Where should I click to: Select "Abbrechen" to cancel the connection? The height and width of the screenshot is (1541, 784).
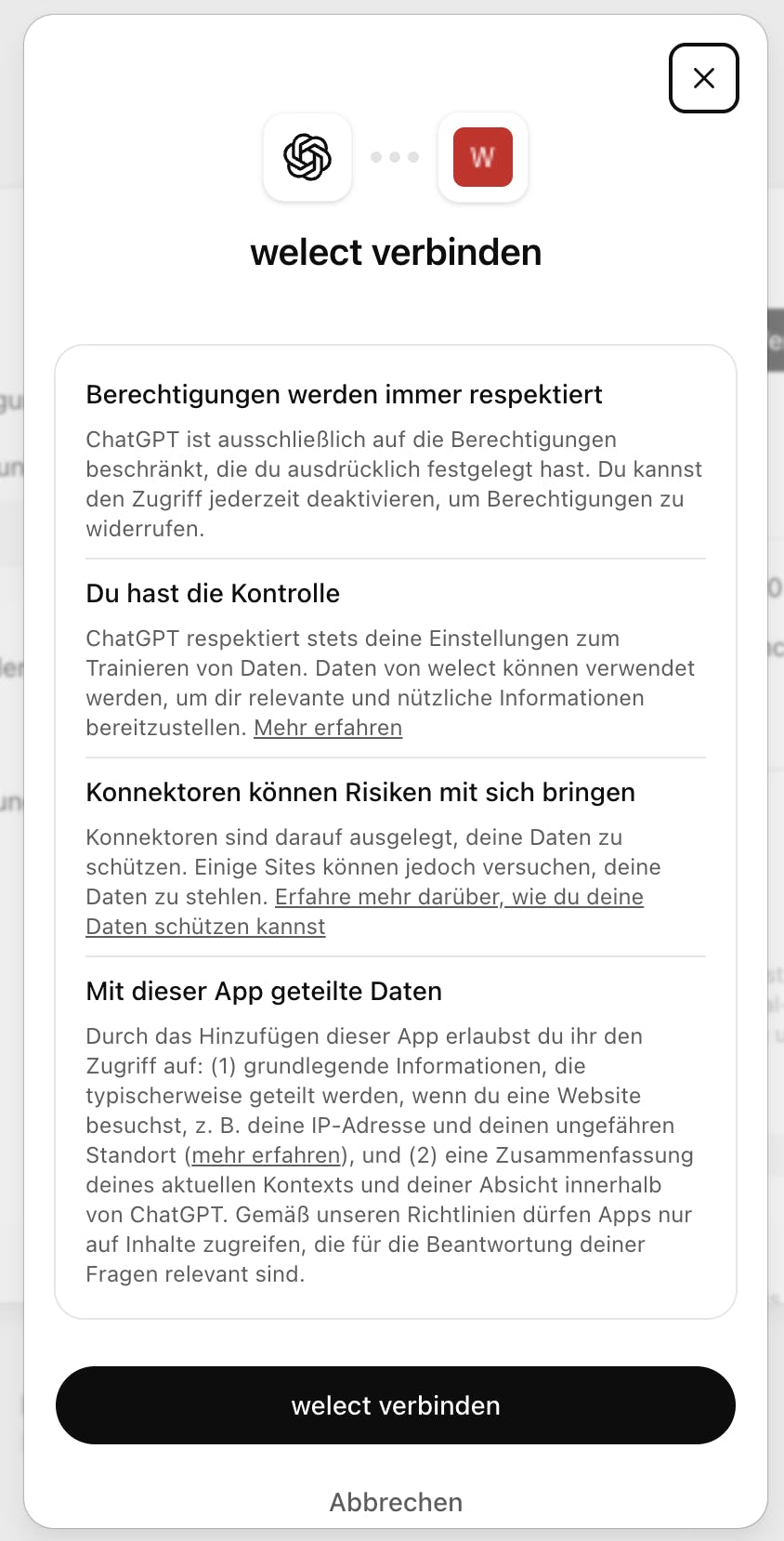(x=395, y=1502)
